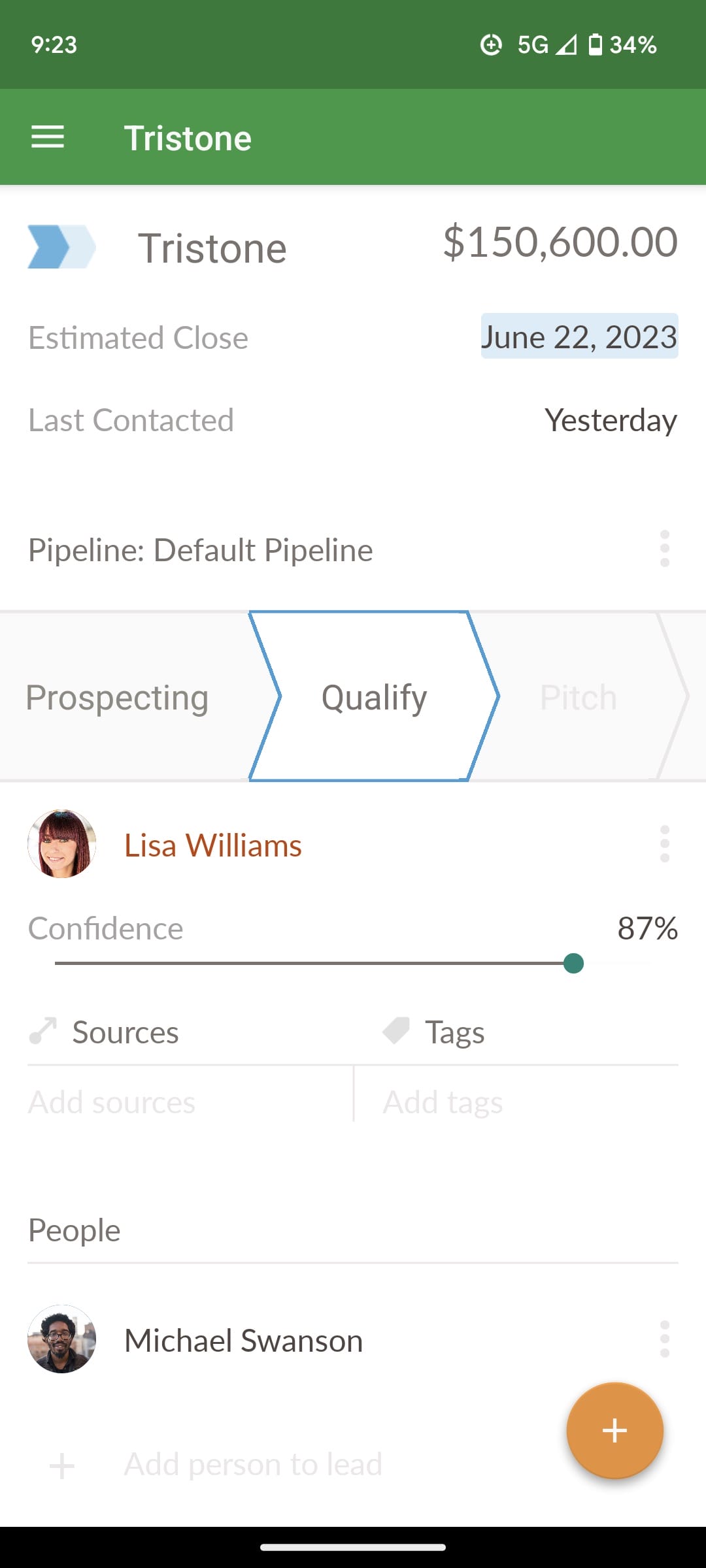Change the Default Pipeline selection
This screenshot has height=1568, width=706.
click(x=201, y=549)
